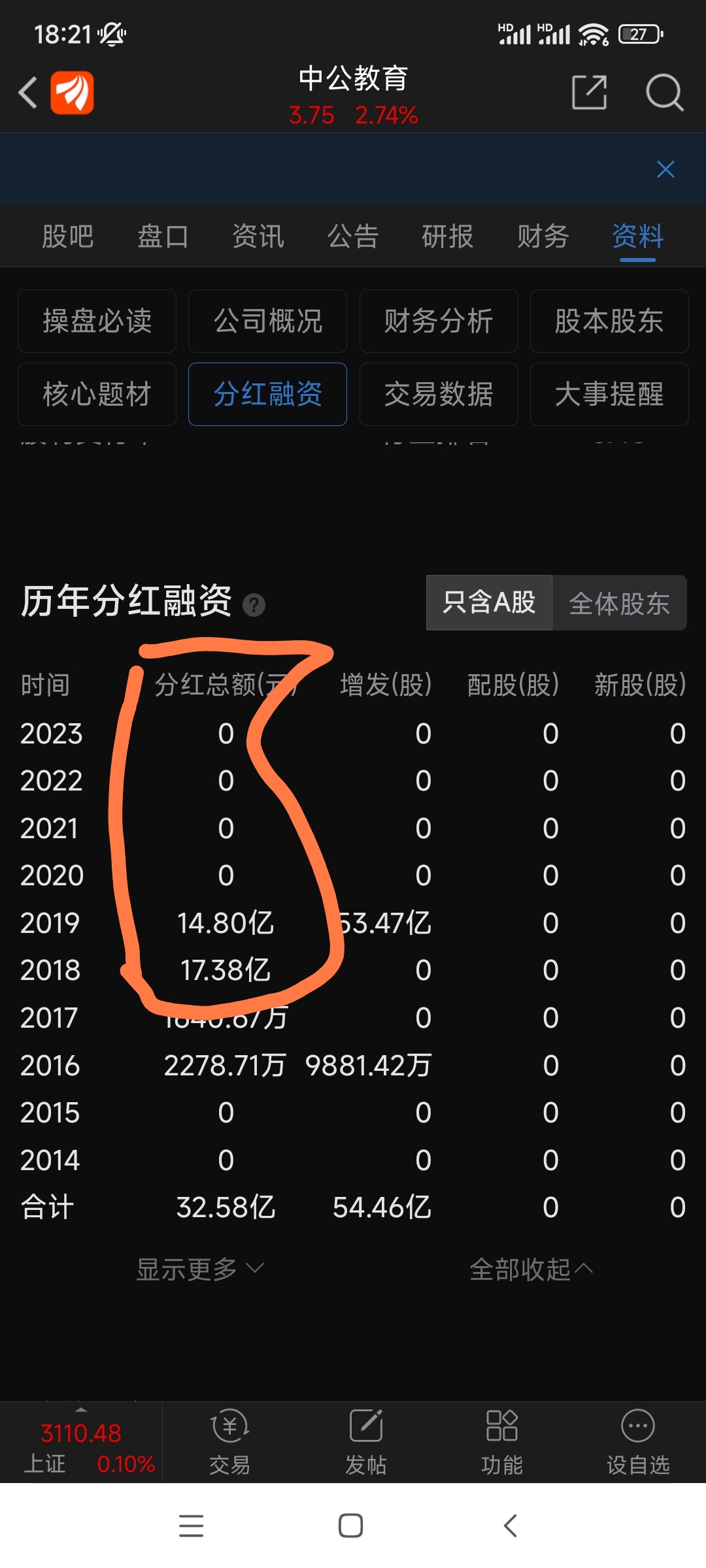
Task: Close the top banner with the X
Action: click(665, 169)
